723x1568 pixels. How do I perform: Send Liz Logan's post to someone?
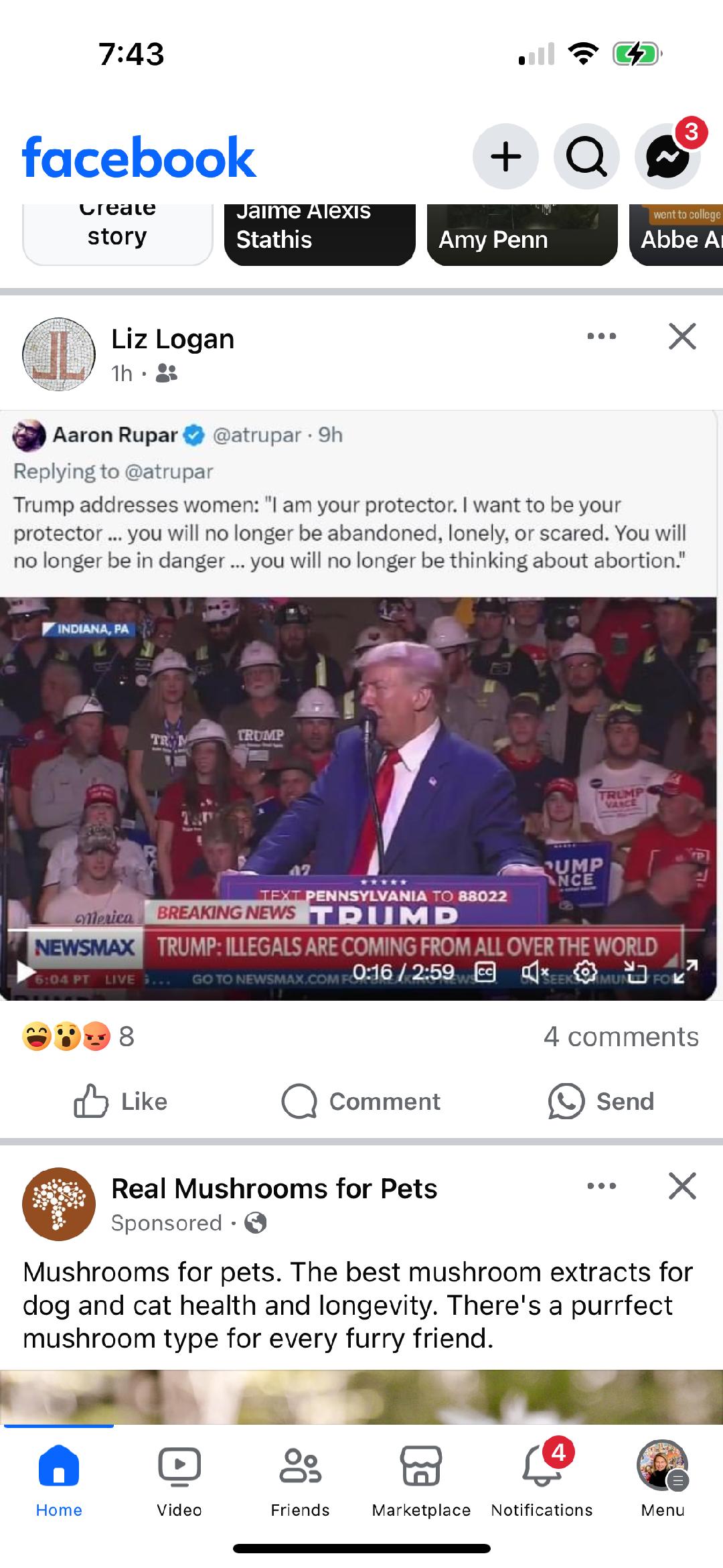click(600, 1102)
